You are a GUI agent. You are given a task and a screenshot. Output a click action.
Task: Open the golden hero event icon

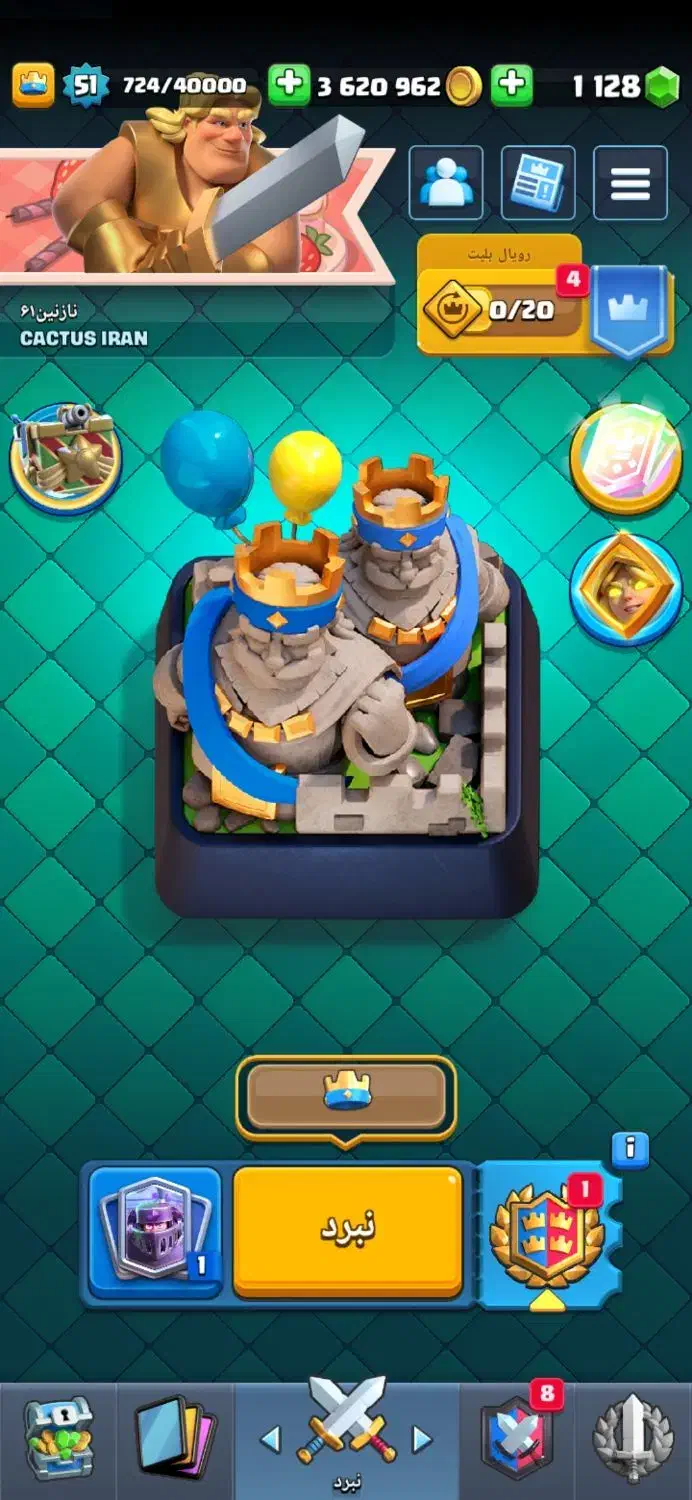(626, 588)
